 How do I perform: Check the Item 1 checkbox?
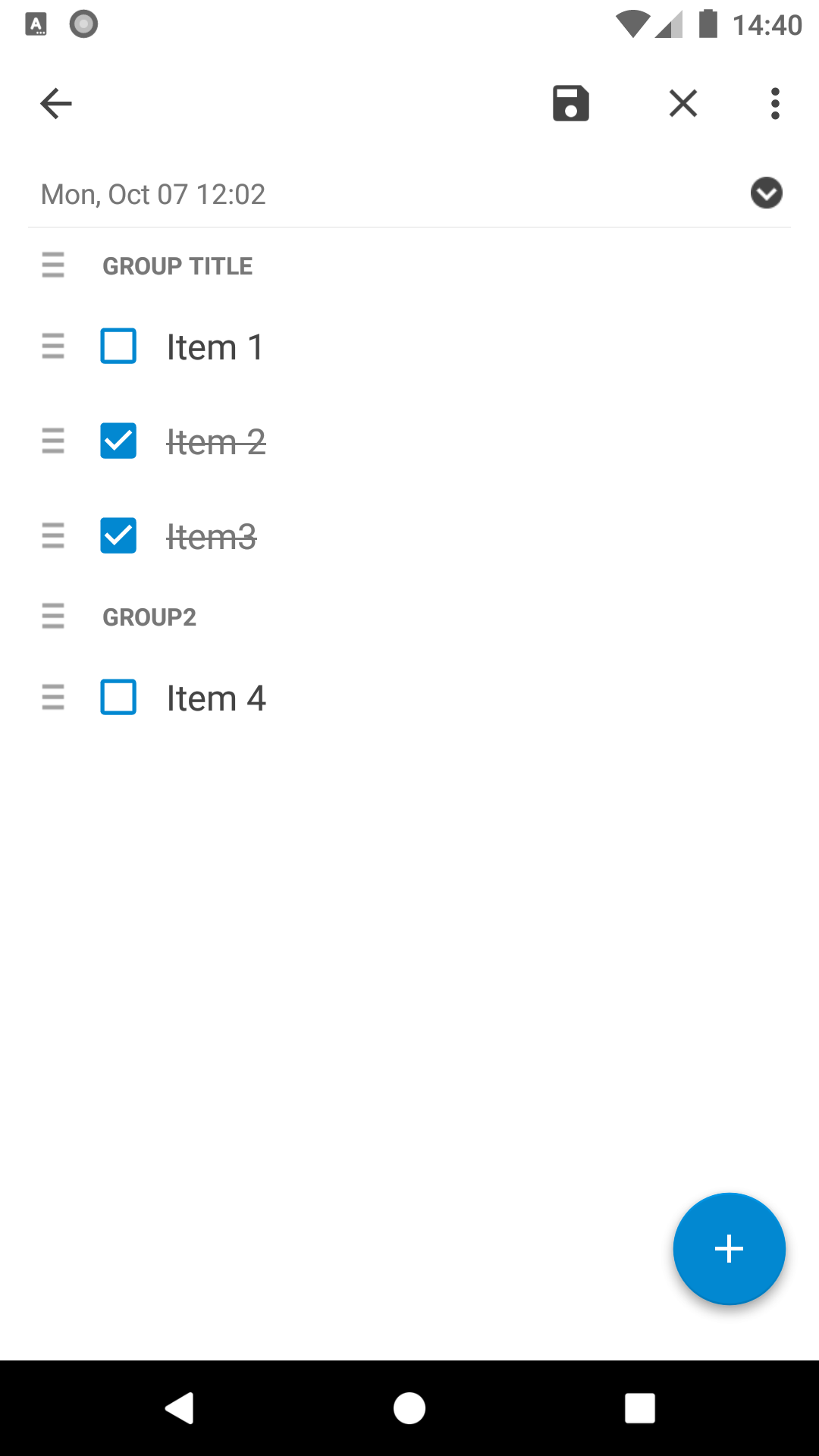118,347
